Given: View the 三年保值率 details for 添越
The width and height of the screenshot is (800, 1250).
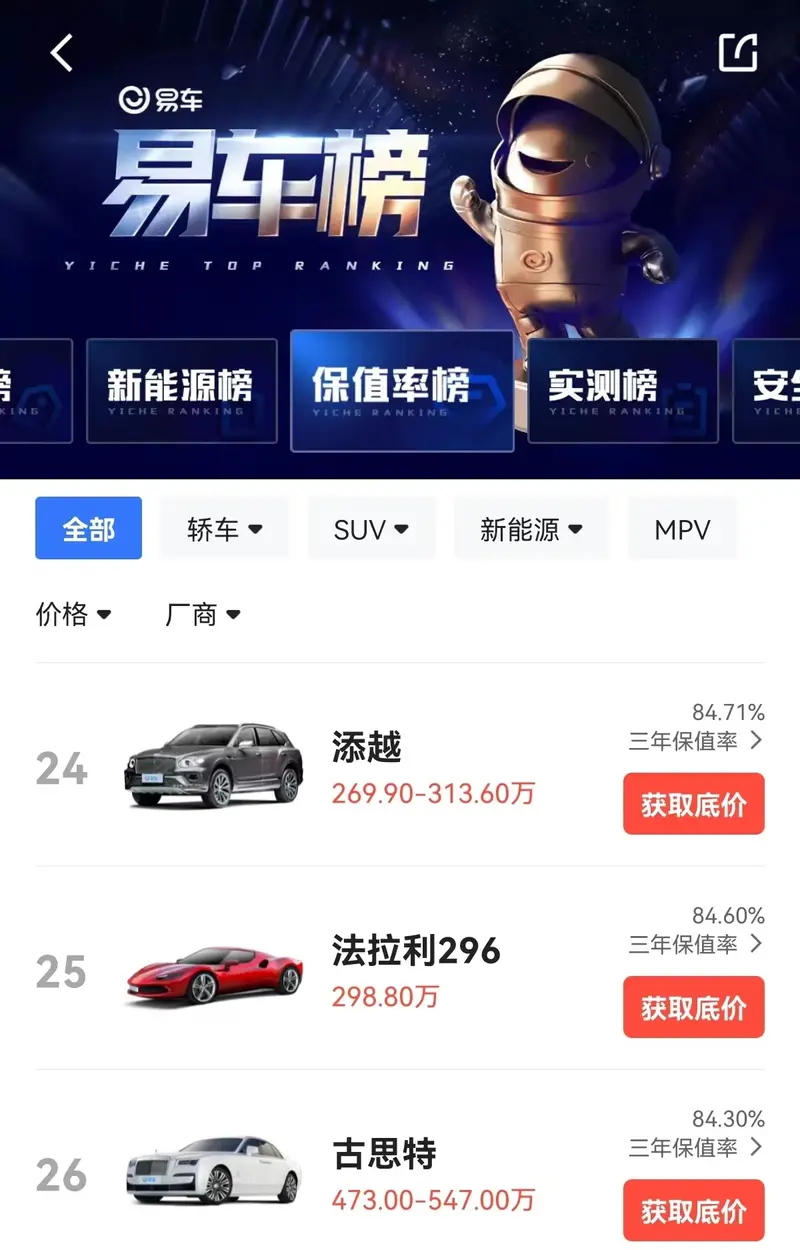Looking at the screenshot, I should (x=695, y=740).
